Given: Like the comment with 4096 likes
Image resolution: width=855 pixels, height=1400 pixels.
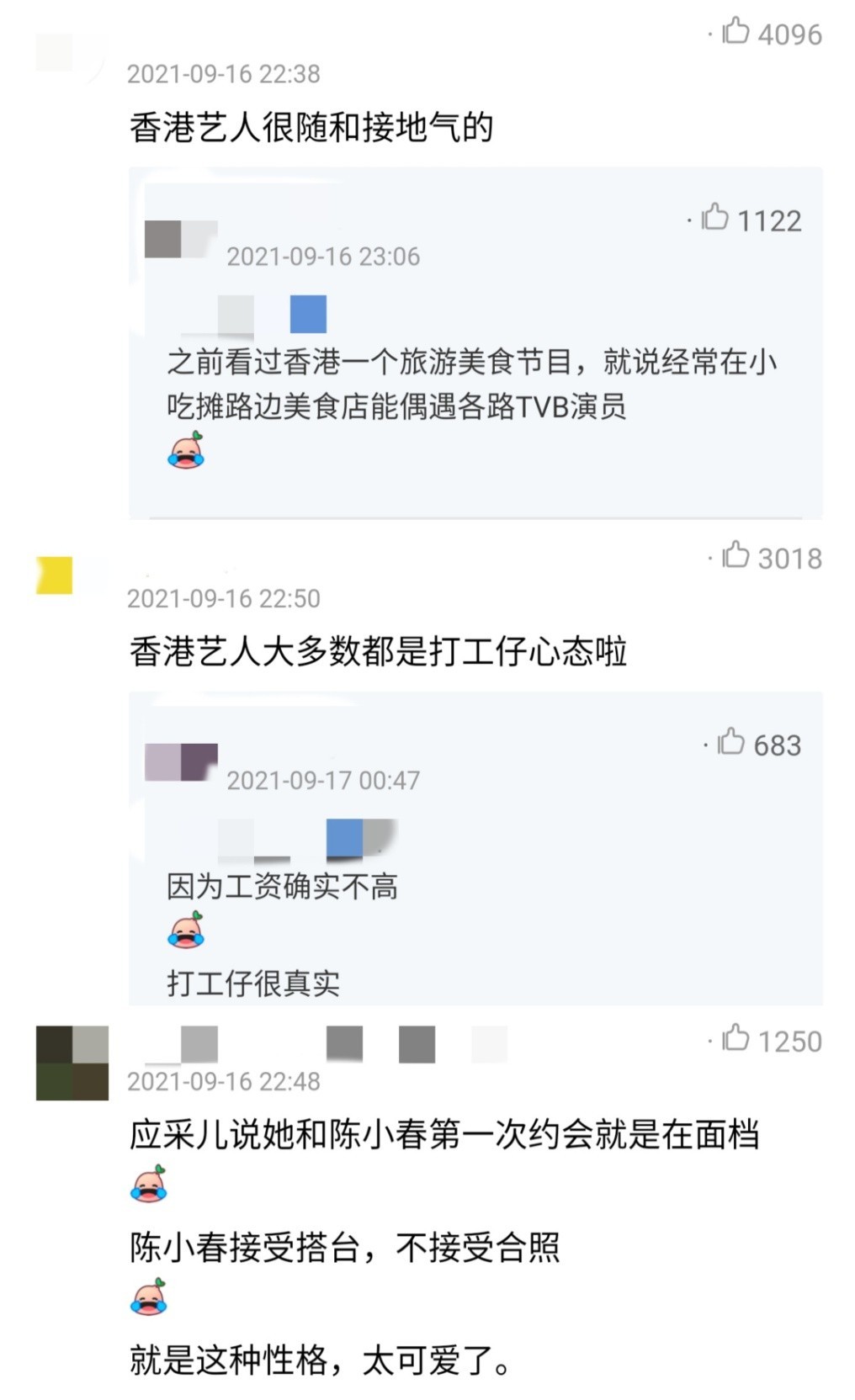Looking at the screenshot, I should 736,31.
